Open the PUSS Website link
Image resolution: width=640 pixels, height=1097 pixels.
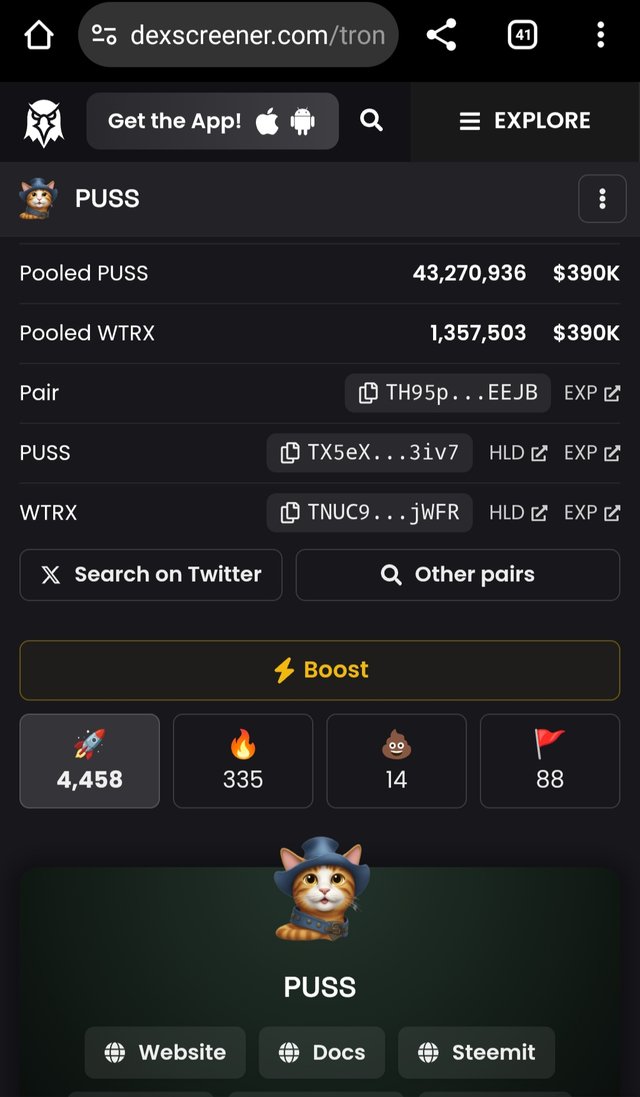point(165,1052)
